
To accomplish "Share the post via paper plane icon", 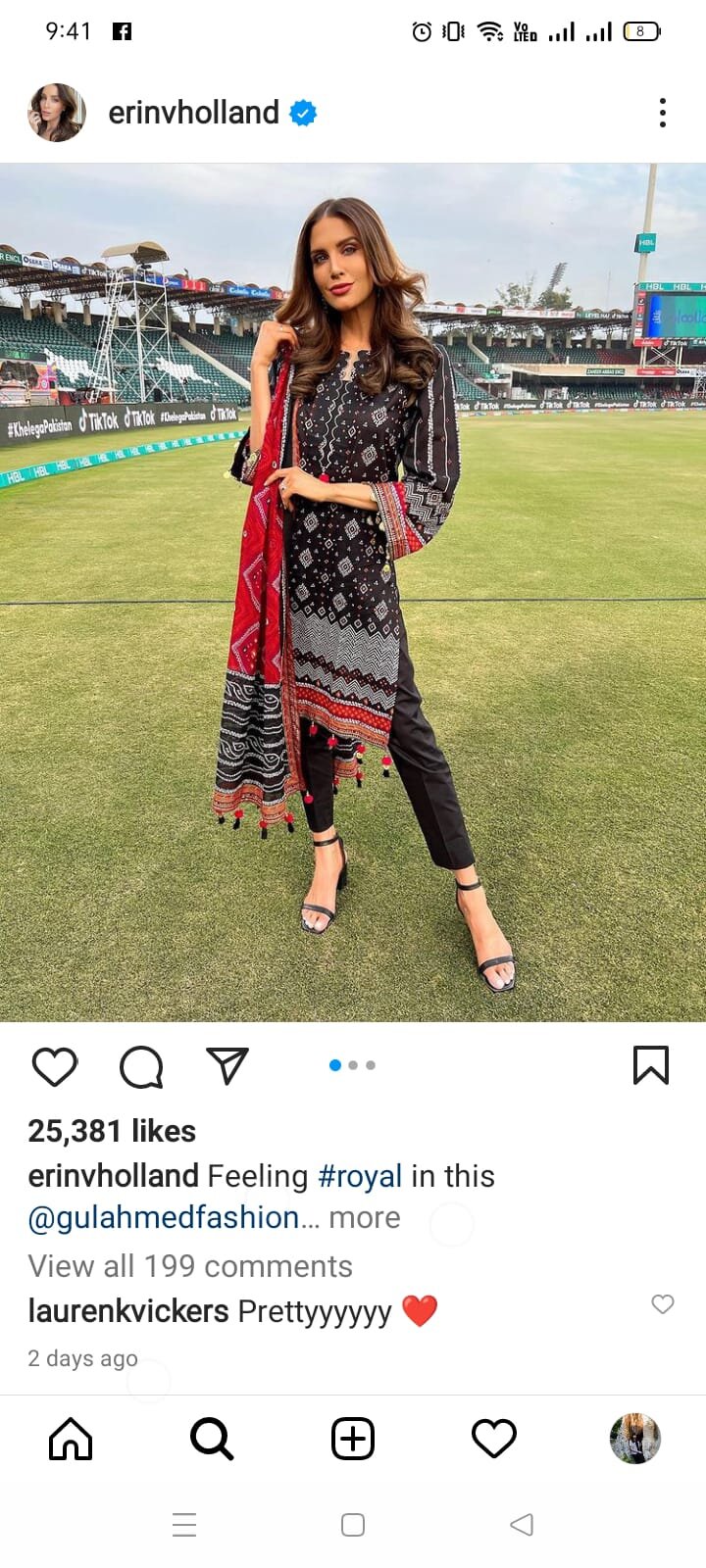I will point(227,1065).
